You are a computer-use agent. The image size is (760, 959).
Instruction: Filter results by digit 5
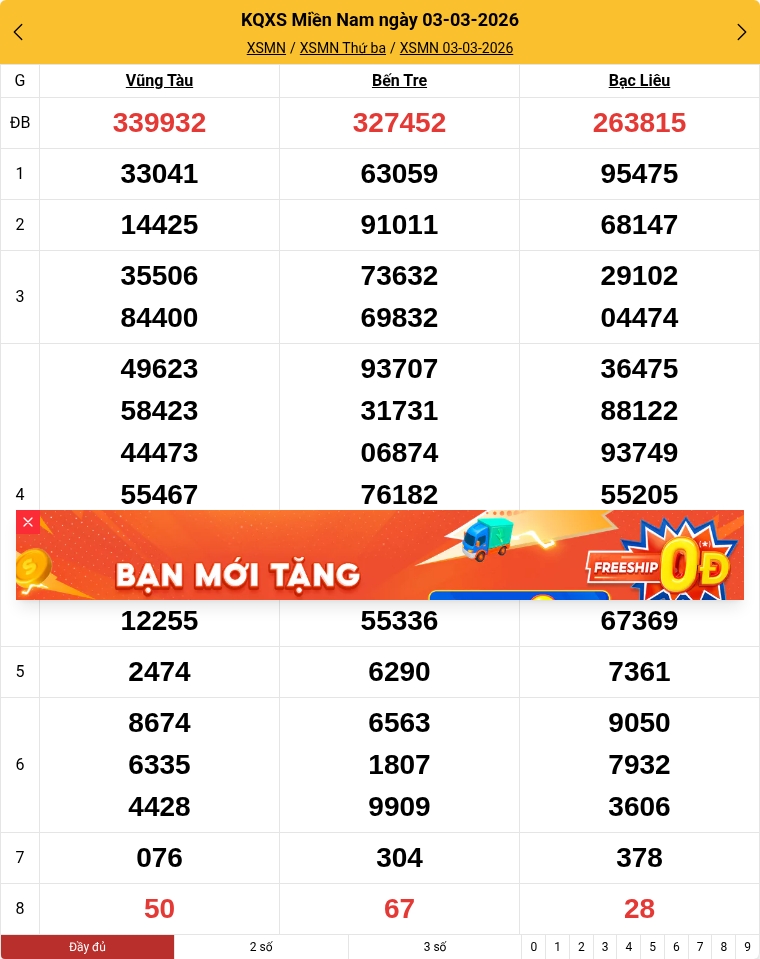click(652, 947)
